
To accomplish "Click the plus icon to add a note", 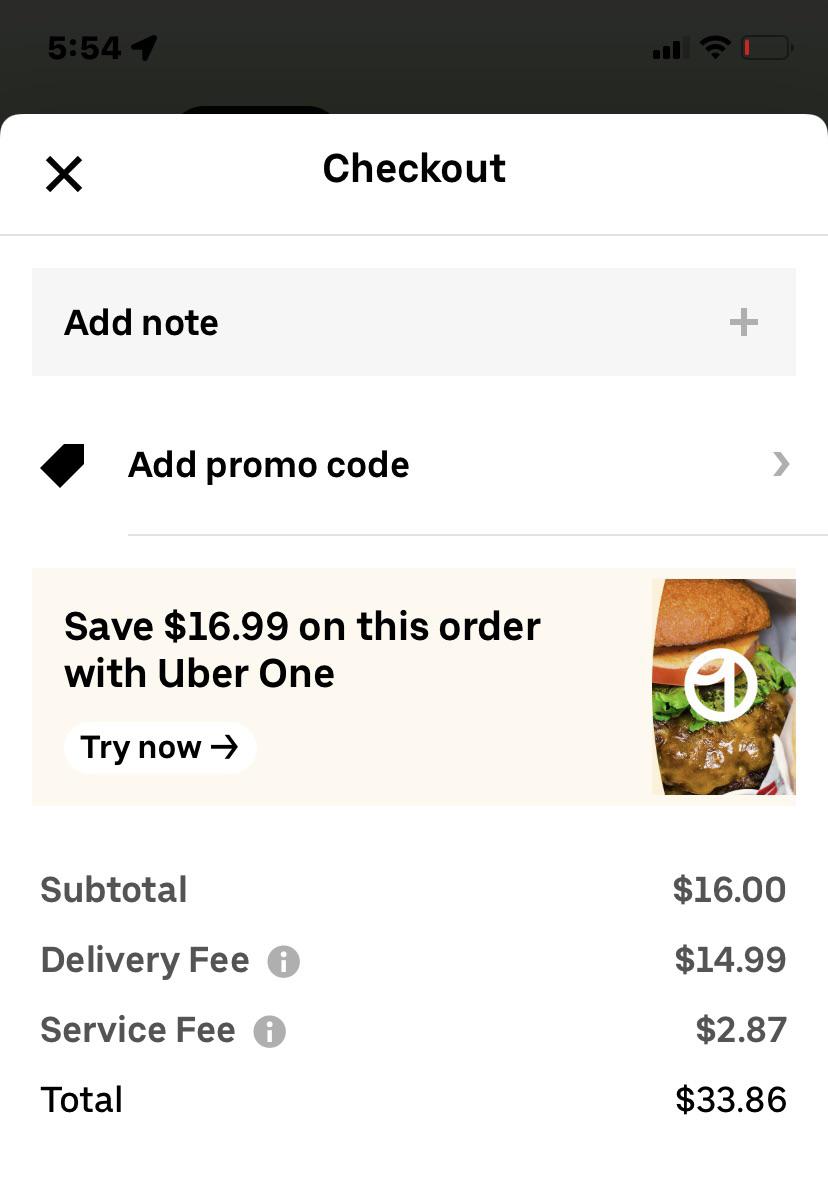I will (x=743, y=322).
